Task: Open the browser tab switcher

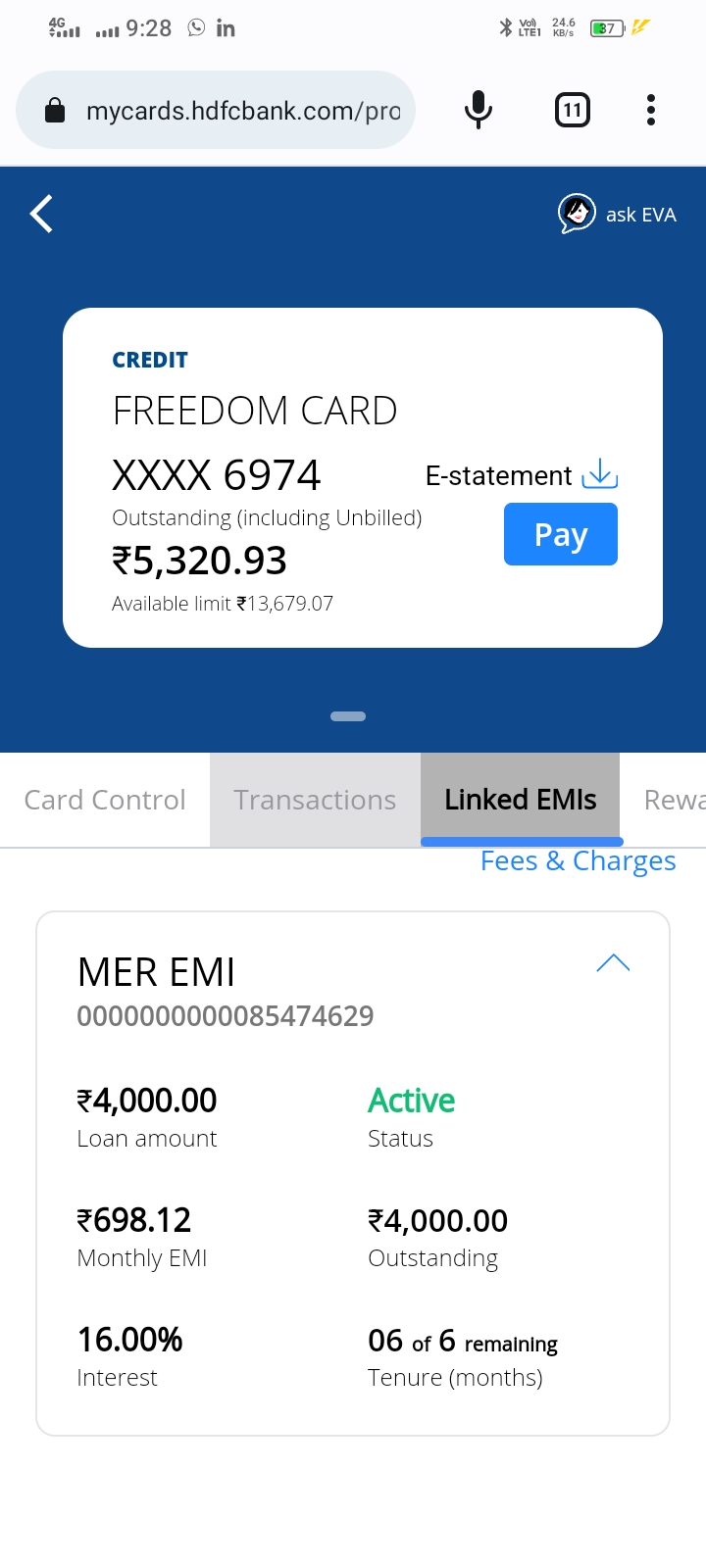Action: pos(573,110)
